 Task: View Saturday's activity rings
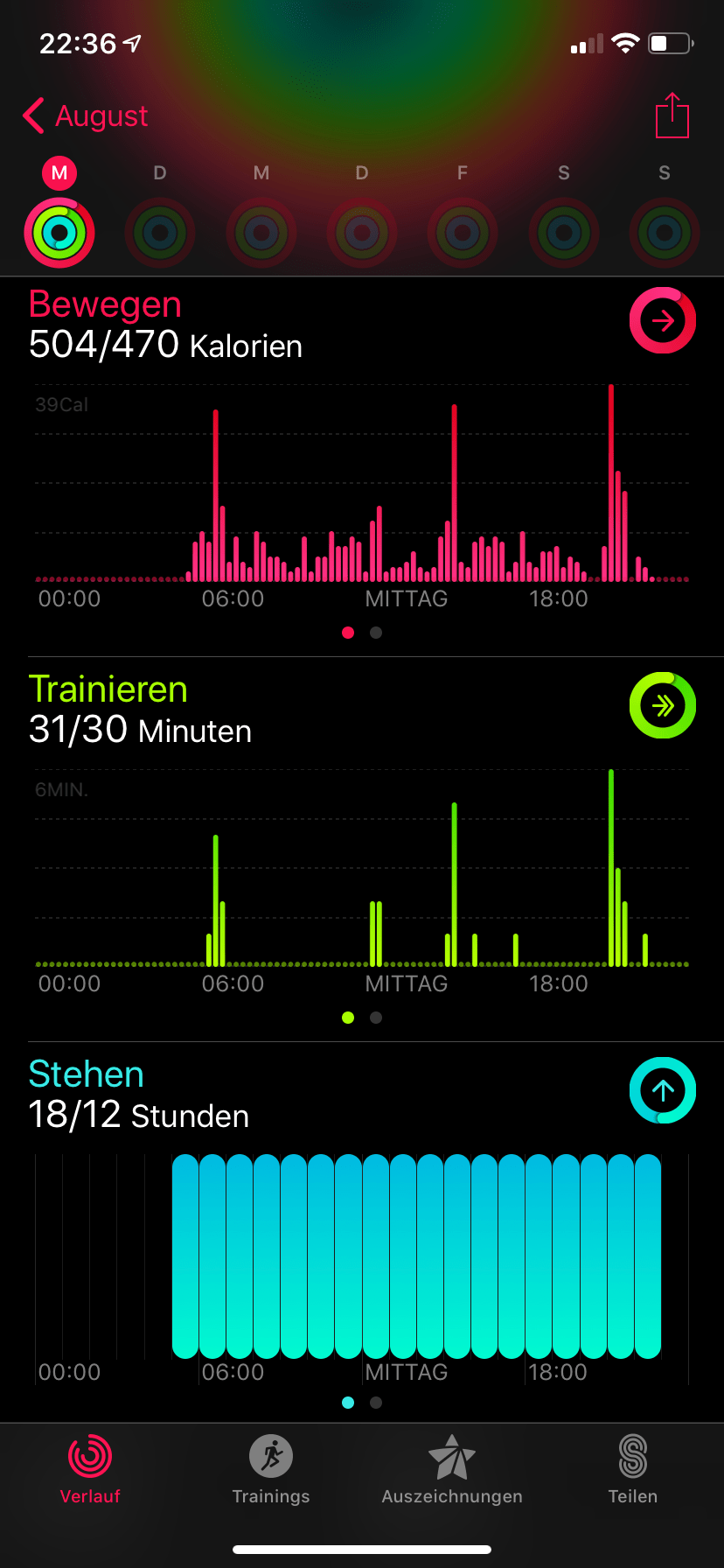coord(564,233)
